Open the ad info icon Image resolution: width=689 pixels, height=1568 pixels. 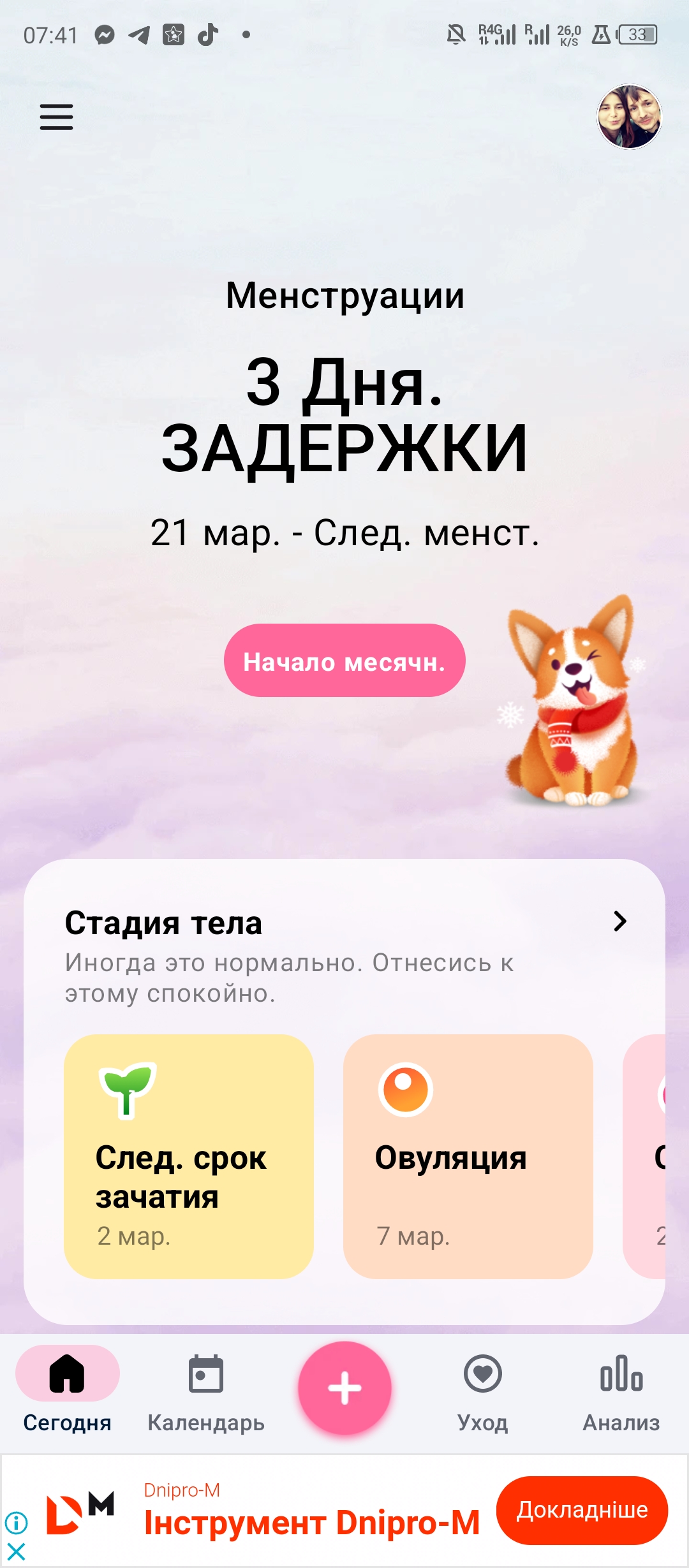tap(16, 1523)
